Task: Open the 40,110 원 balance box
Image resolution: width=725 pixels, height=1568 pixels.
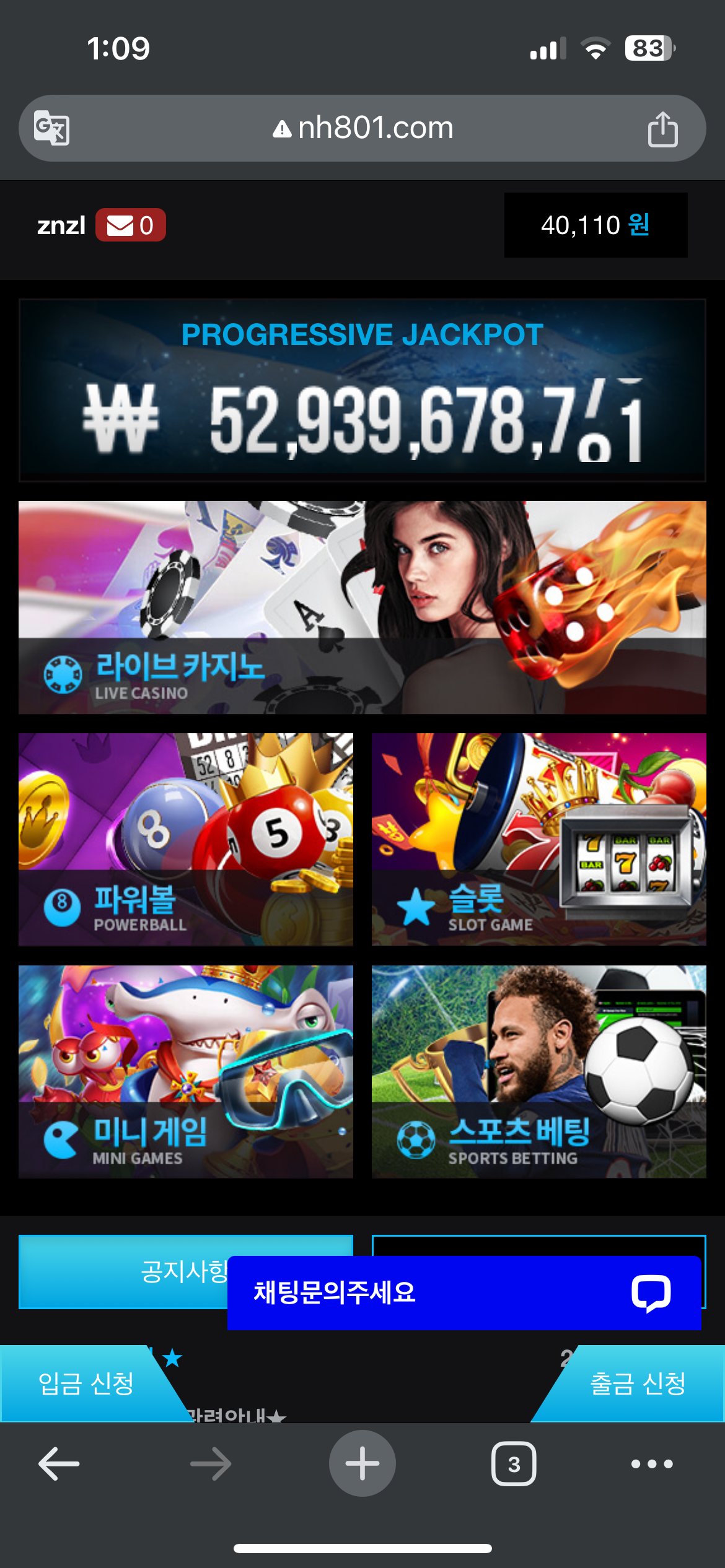Action: (x=595, y=225)
